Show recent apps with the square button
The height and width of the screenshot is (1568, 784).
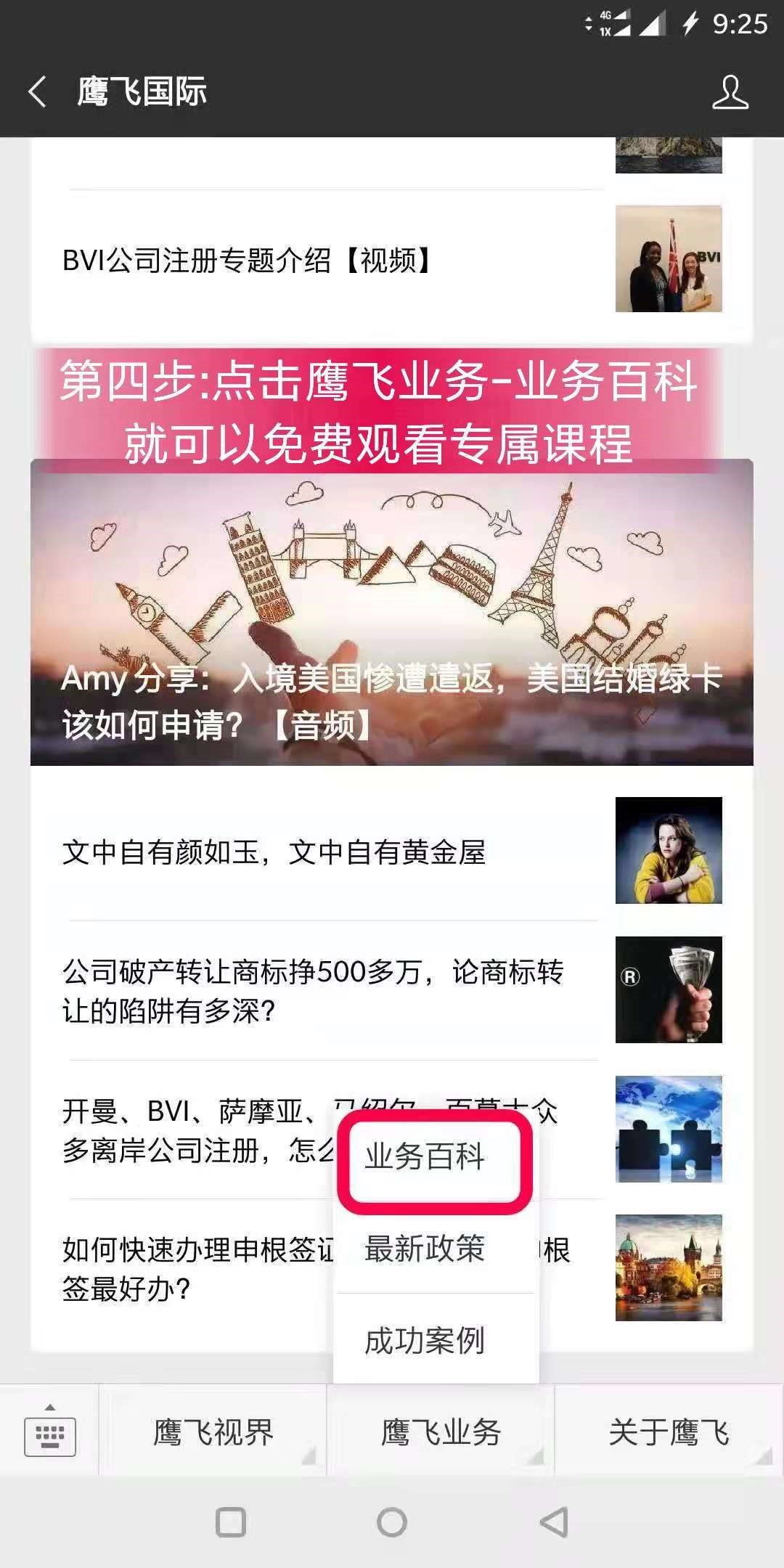(x=231, y=1522)
